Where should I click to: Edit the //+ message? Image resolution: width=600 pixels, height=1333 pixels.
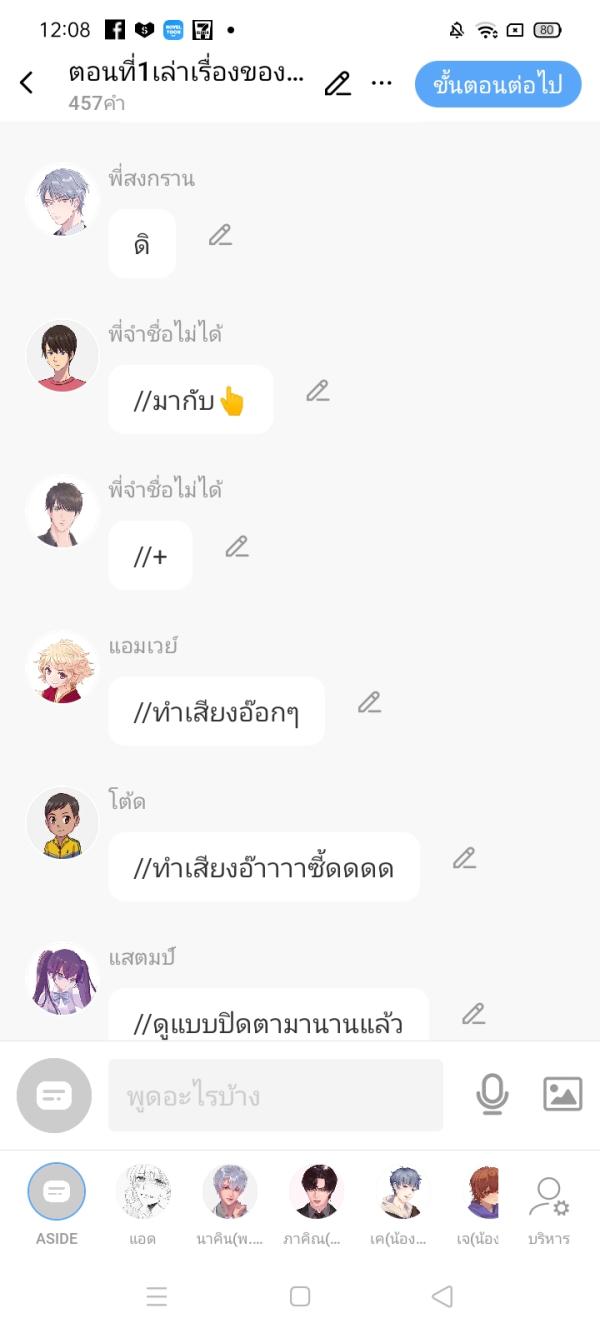pyautogui.click(x=236, y=547)
